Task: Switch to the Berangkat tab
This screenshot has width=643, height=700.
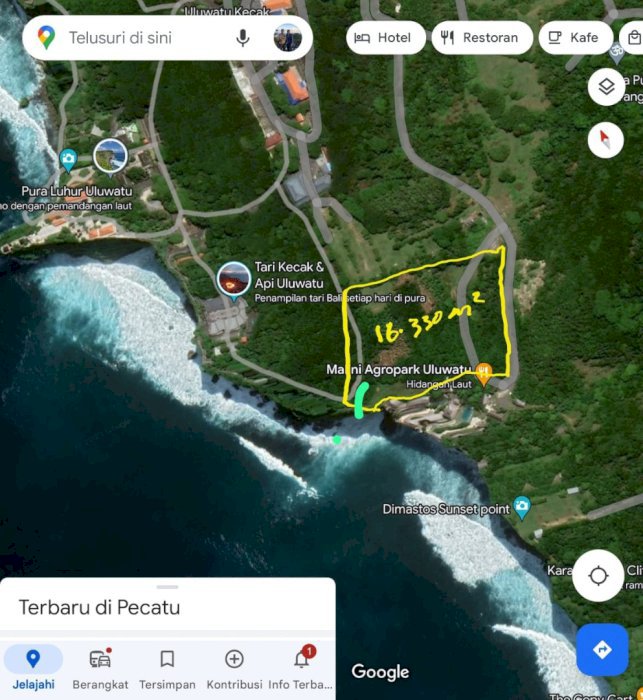Action: click(x=100, y=667)
